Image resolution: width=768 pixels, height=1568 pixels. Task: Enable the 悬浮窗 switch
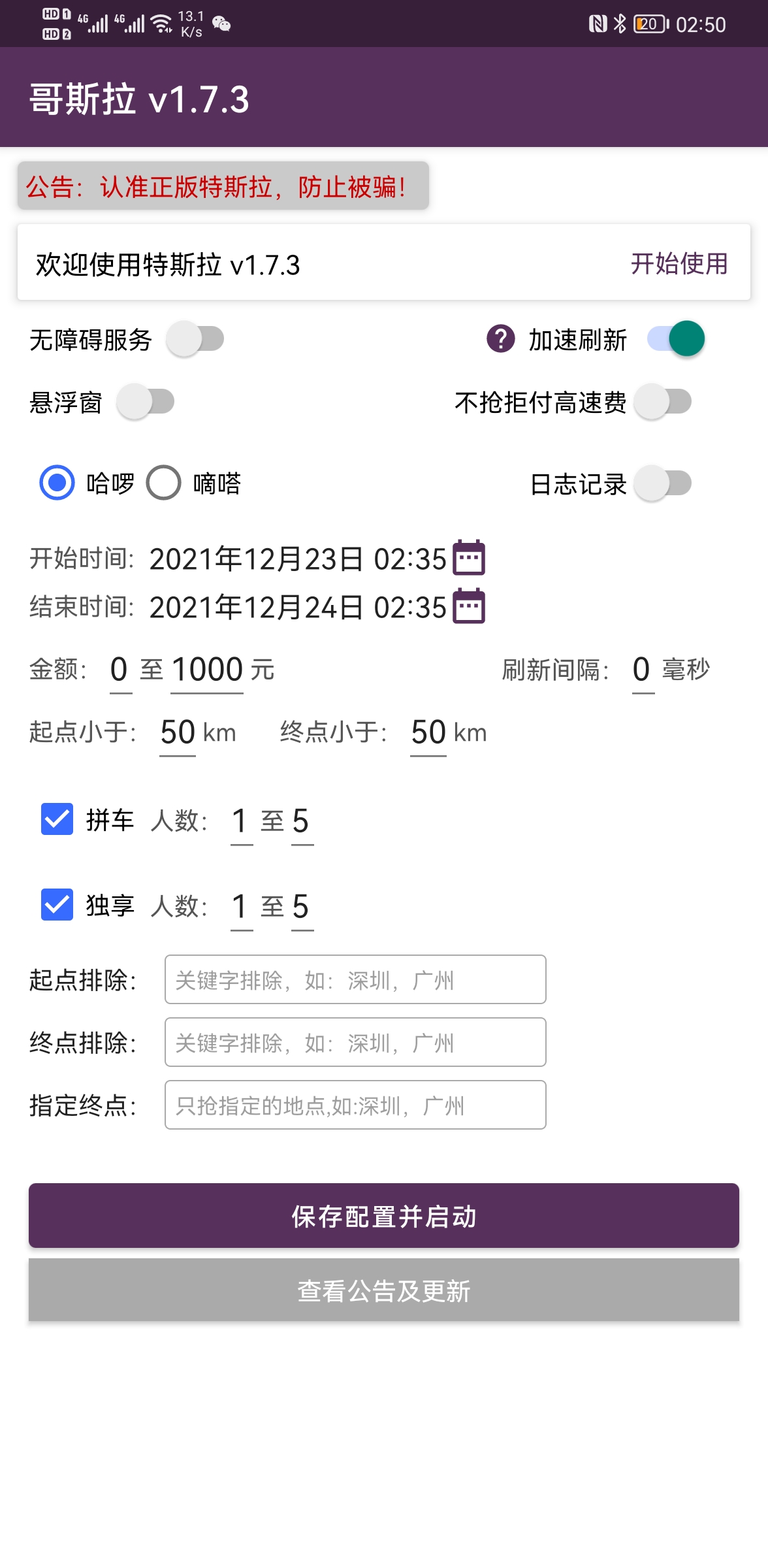tap(146, 402)
